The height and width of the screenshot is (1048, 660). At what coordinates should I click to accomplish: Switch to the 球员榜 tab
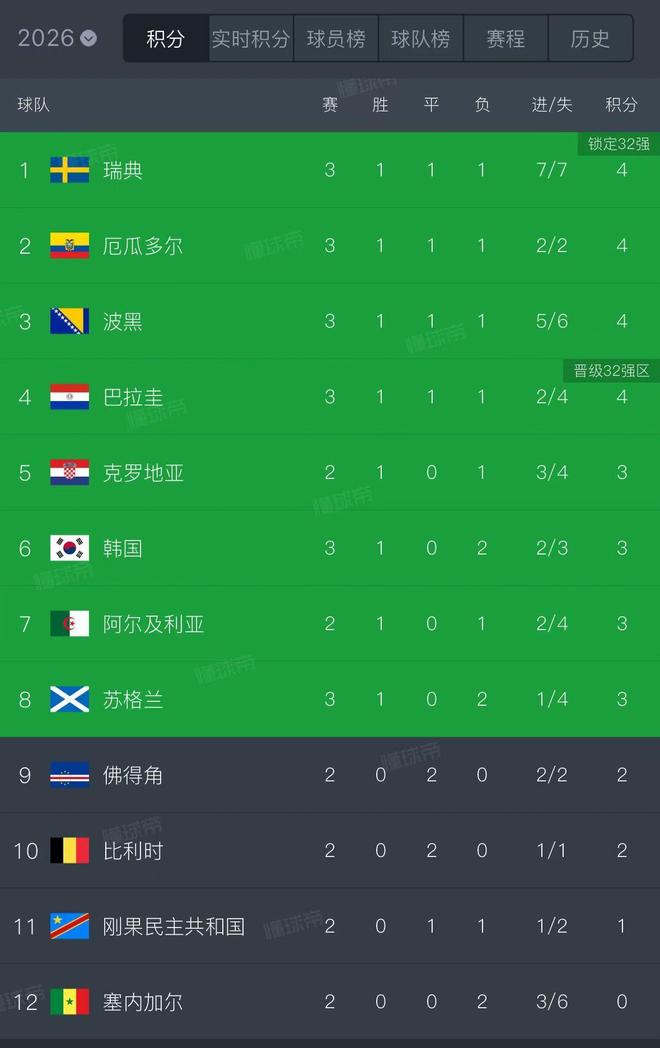(336, 39)
